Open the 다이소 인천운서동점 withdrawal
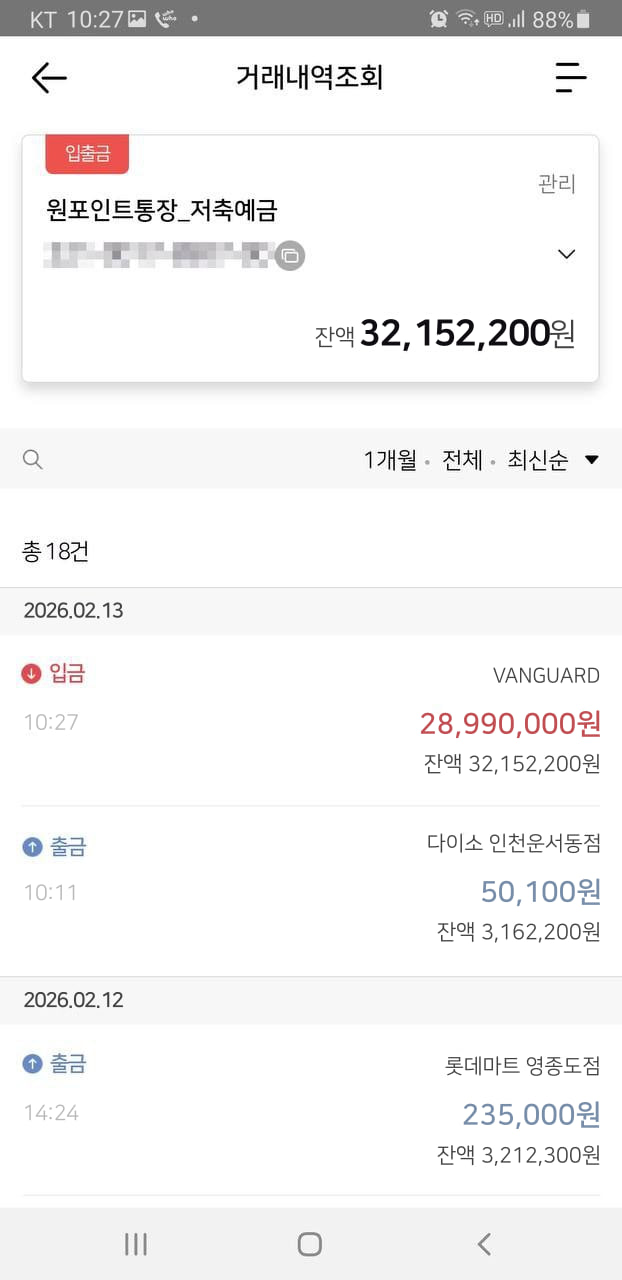The image size is (622, 1280). (311, 890)
